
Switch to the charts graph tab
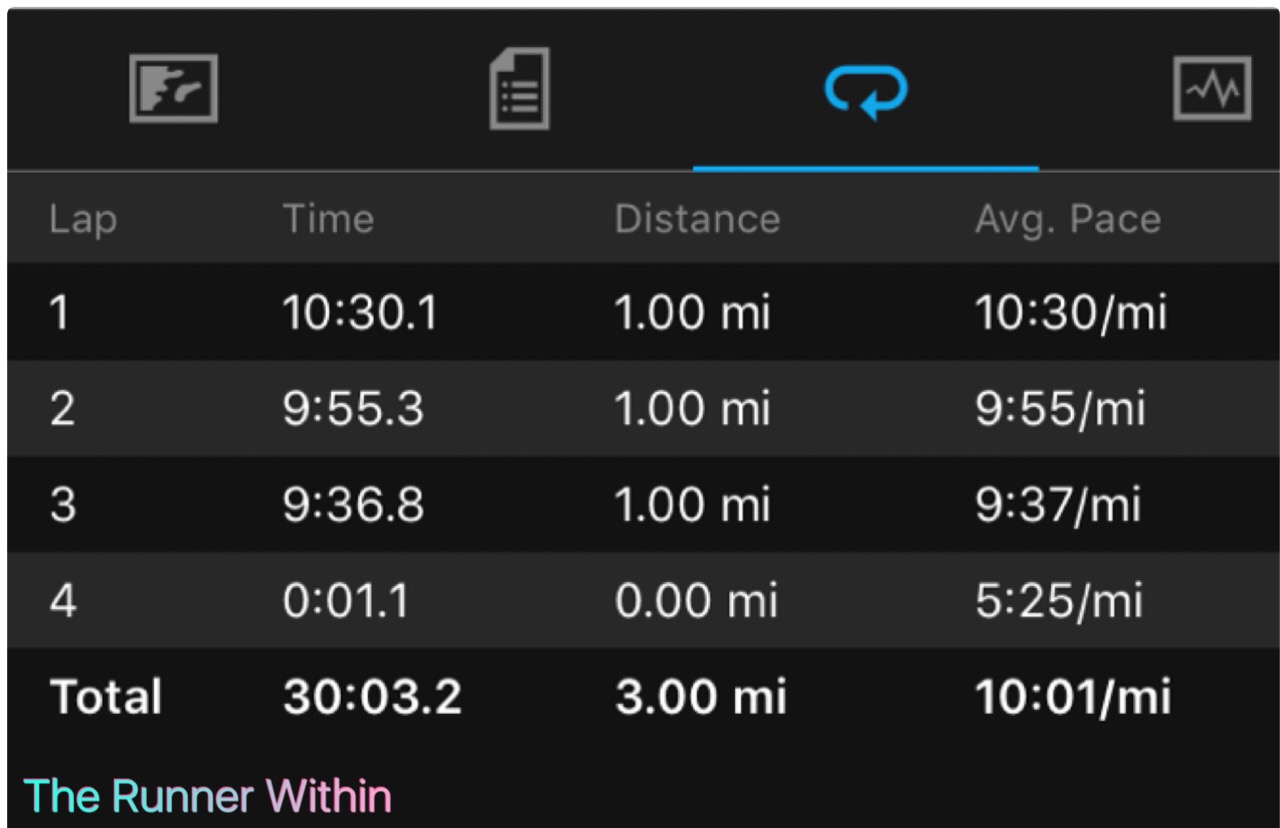click(x=1211, y=89)
